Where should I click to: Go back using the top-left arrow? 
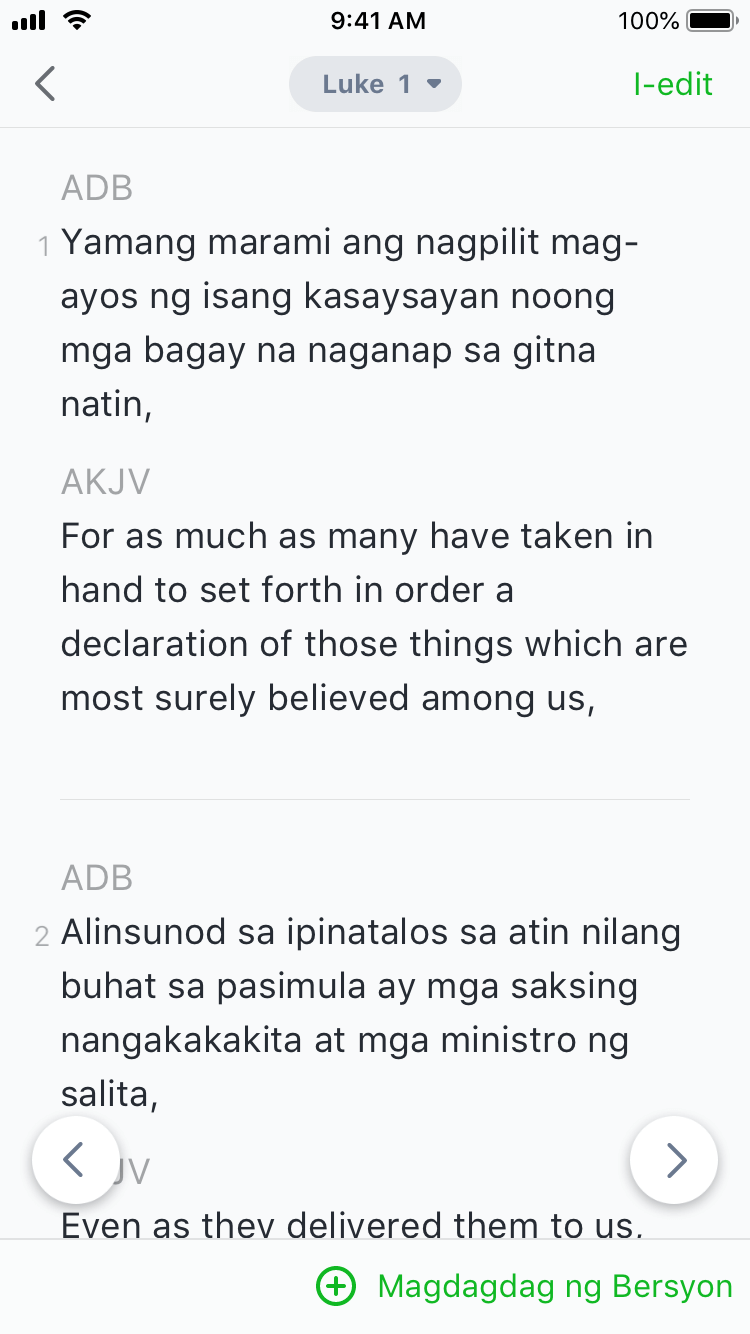[45, 84]
